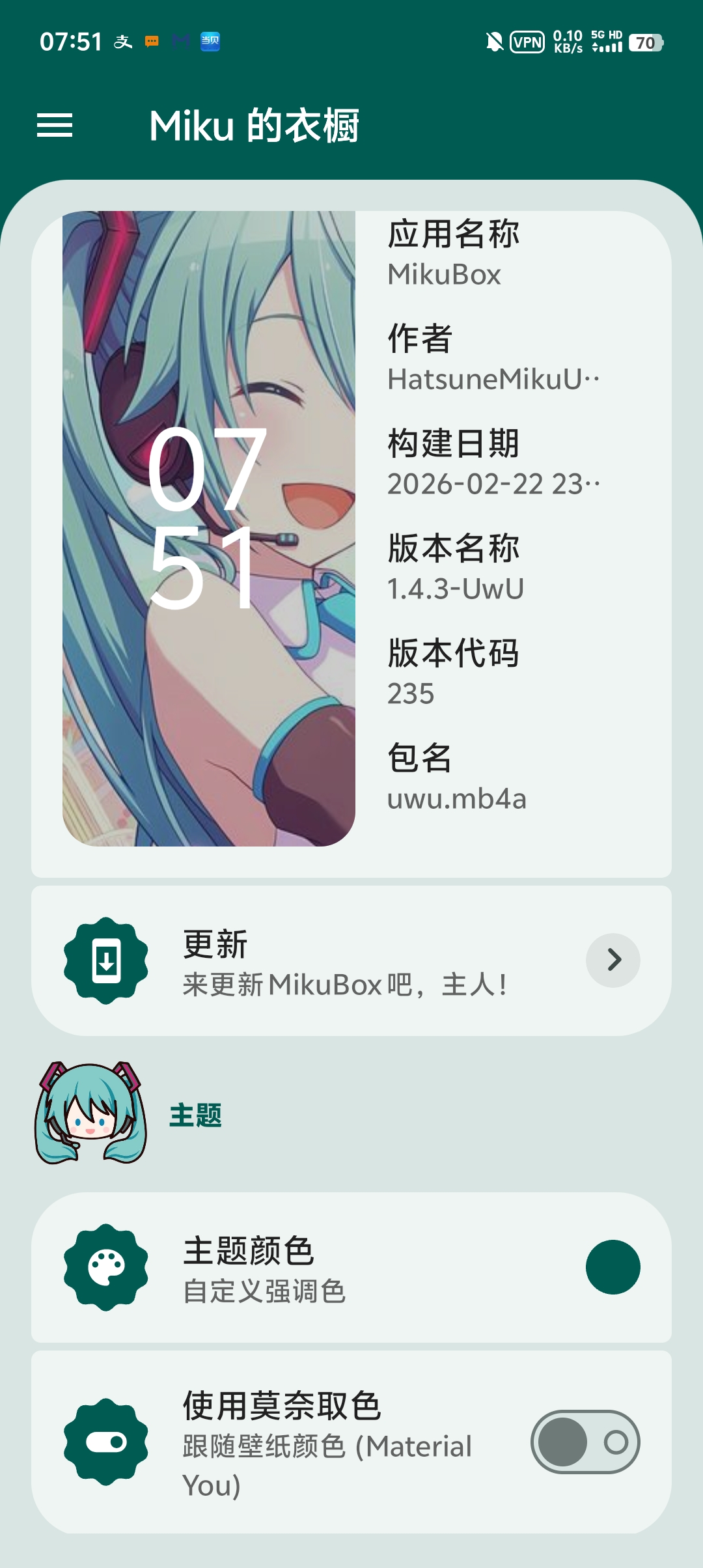Tap the chevron arrow on 更新

[x=613, y=960]
